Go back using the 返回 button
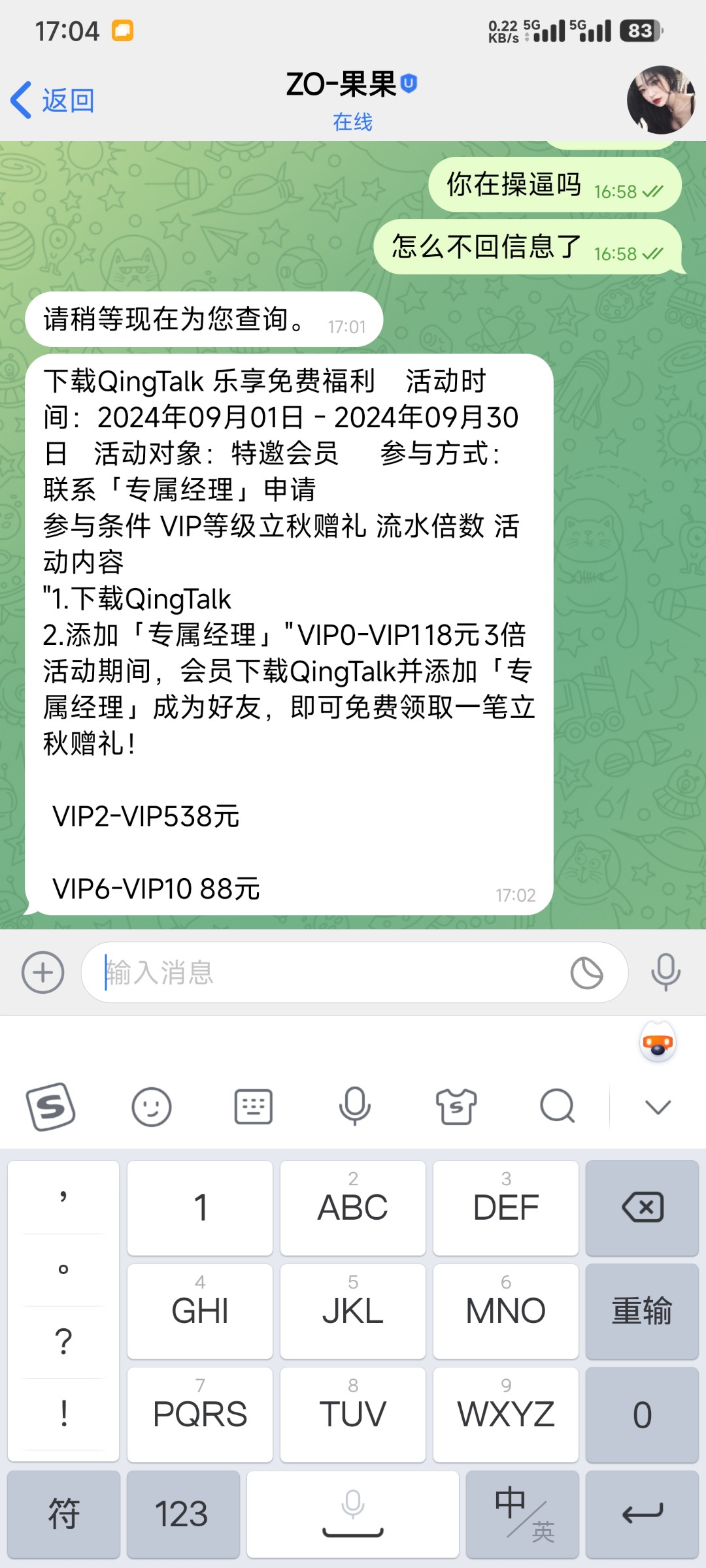 click(54, 101)
